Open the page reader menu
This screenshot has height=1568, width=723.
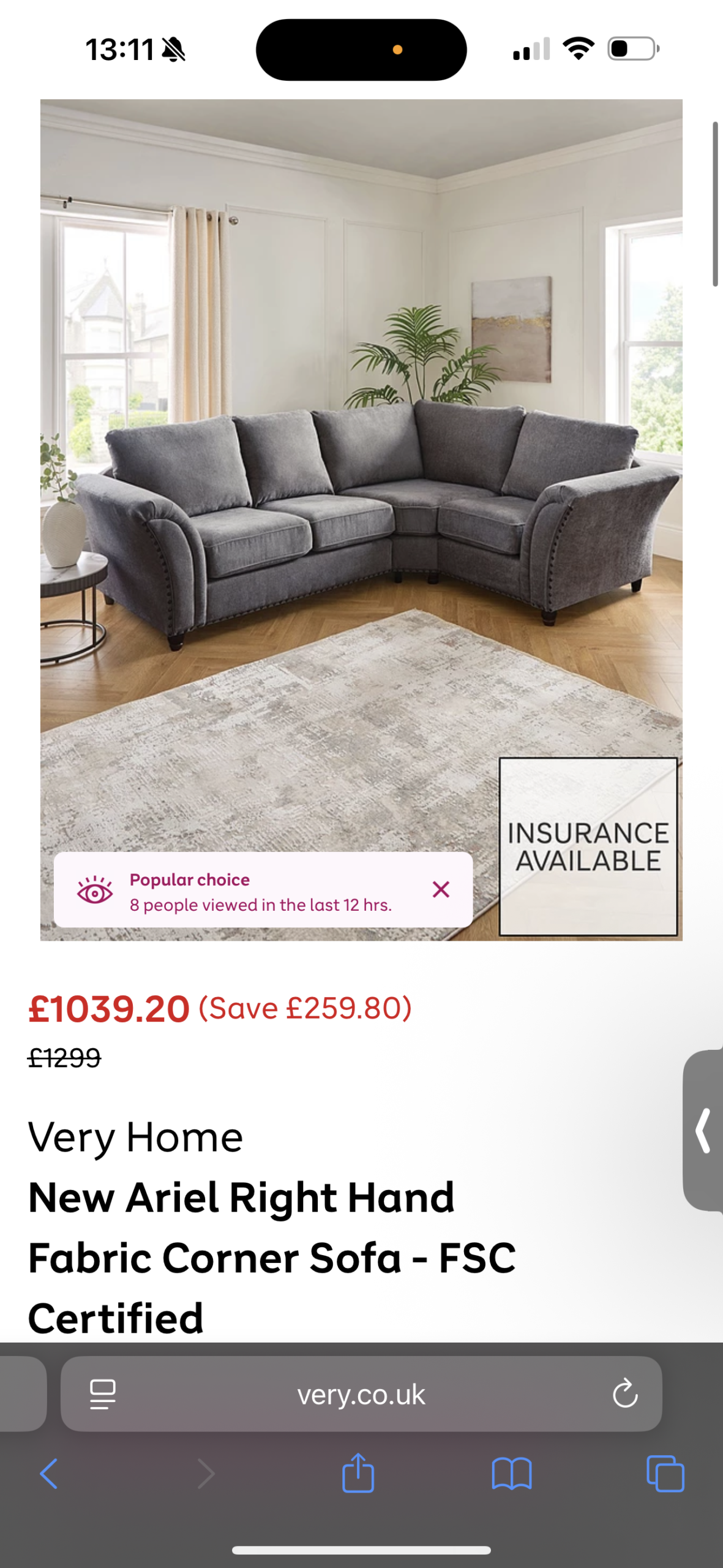tap(103, 1394)
